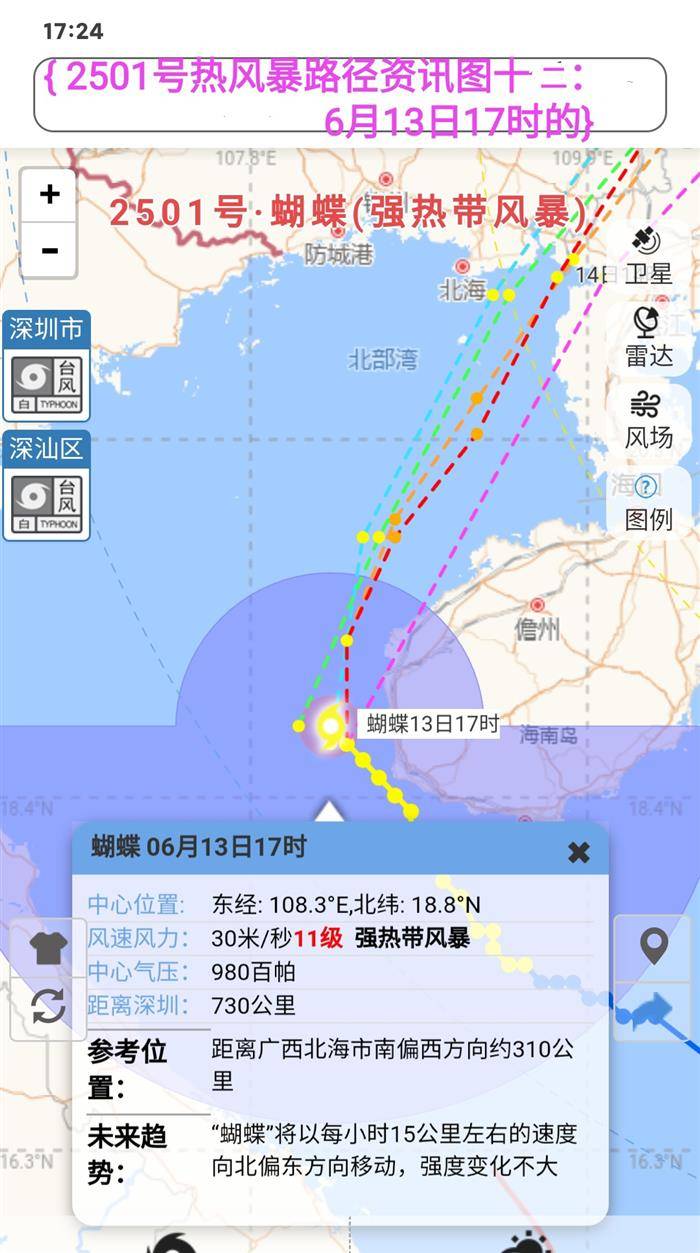The image size is (700, 1253).
Task: Tap the shirt skin icon
Action: (48, 948)
